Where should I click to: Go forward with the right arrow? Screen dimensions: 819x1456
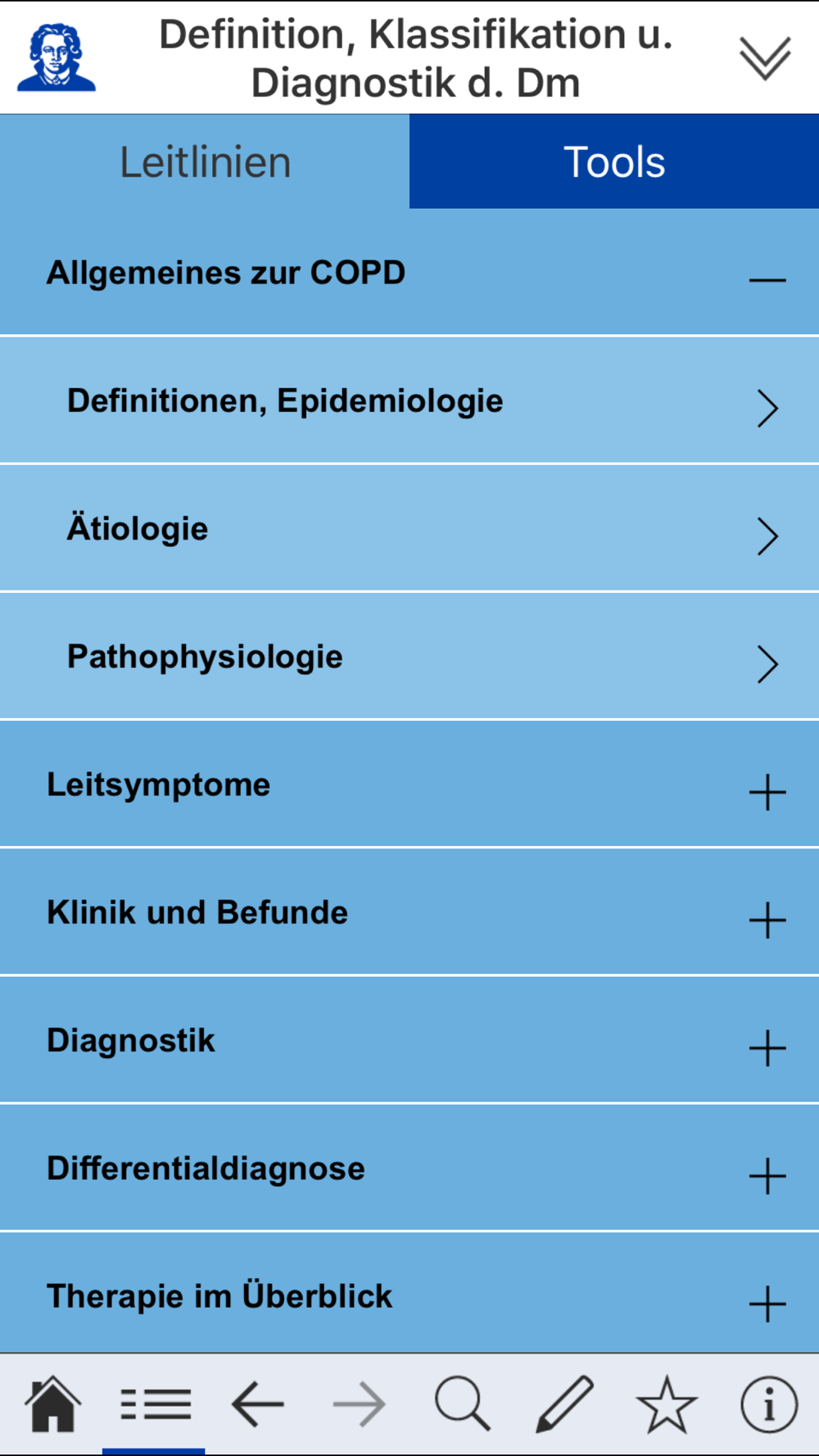click(x=360, y=1404)
